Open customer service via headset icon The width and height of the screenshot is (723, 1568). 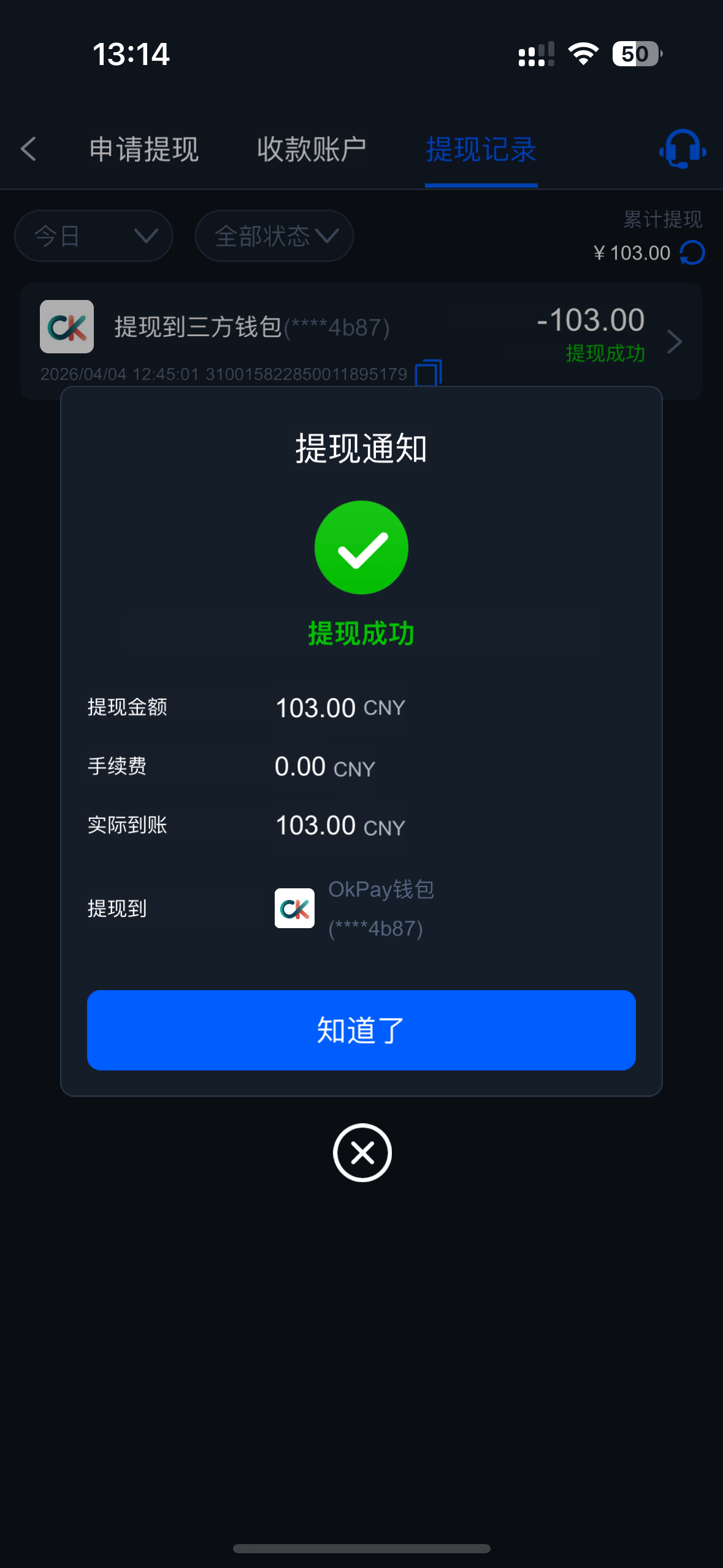click(681, 149)
